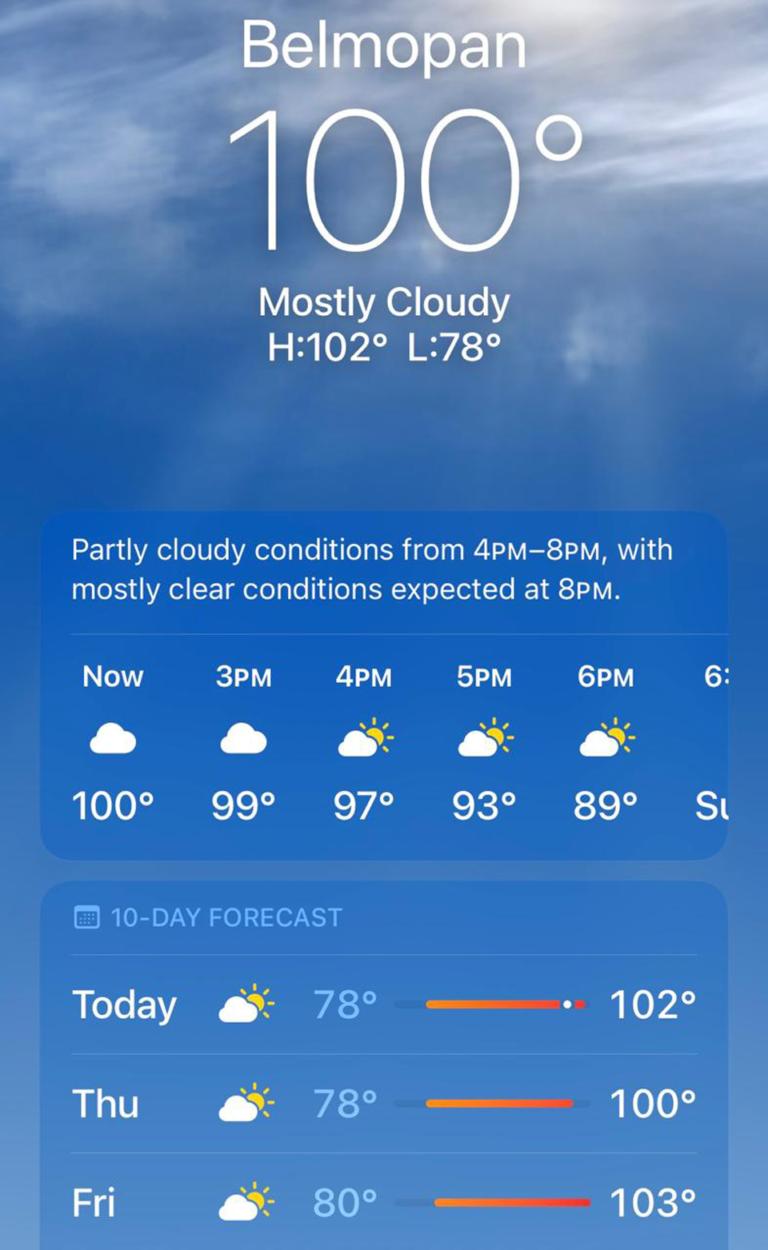Open Fri forecast details

[x=384, y=1201]
